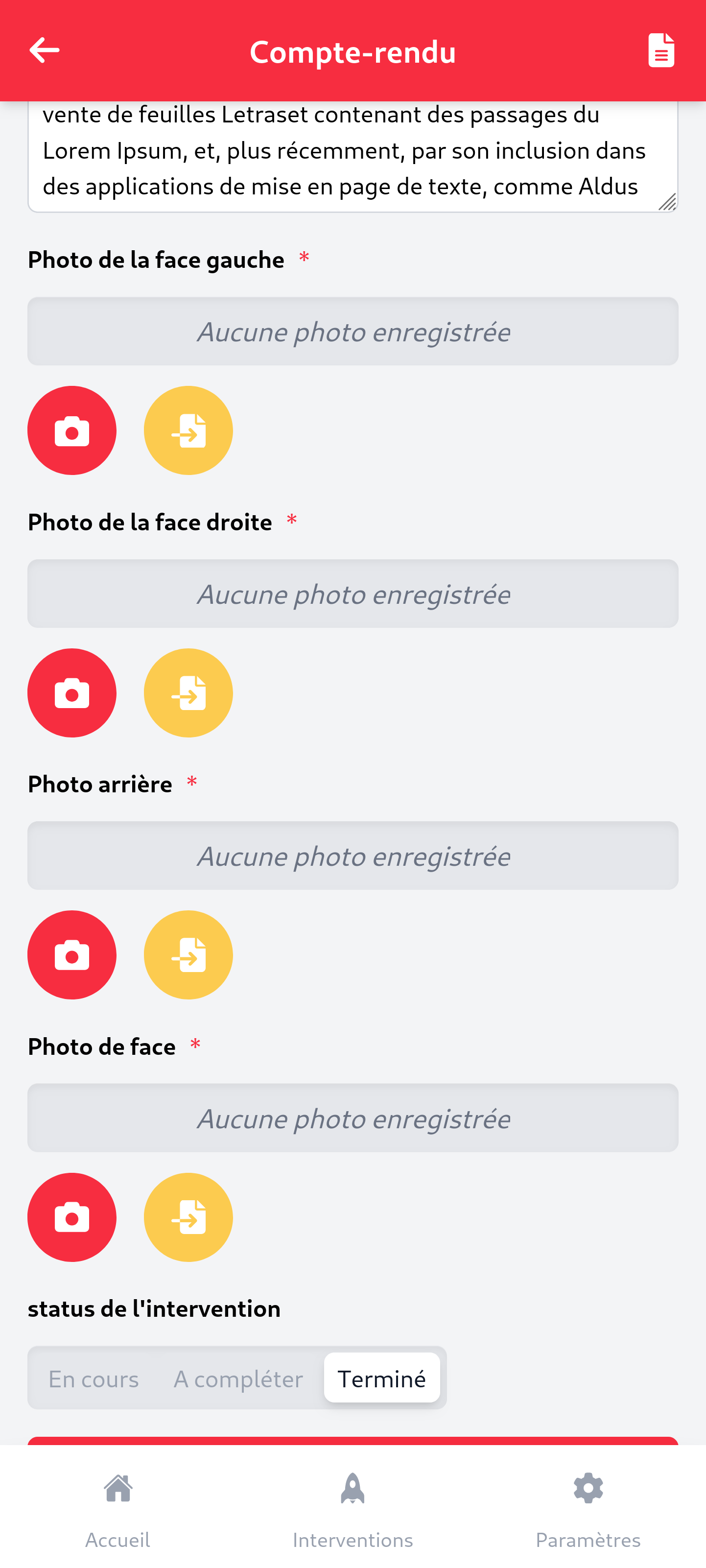Screen dimensions: 706x1568
Task: Import a file for face droite
Action: [x=188, y=693]
